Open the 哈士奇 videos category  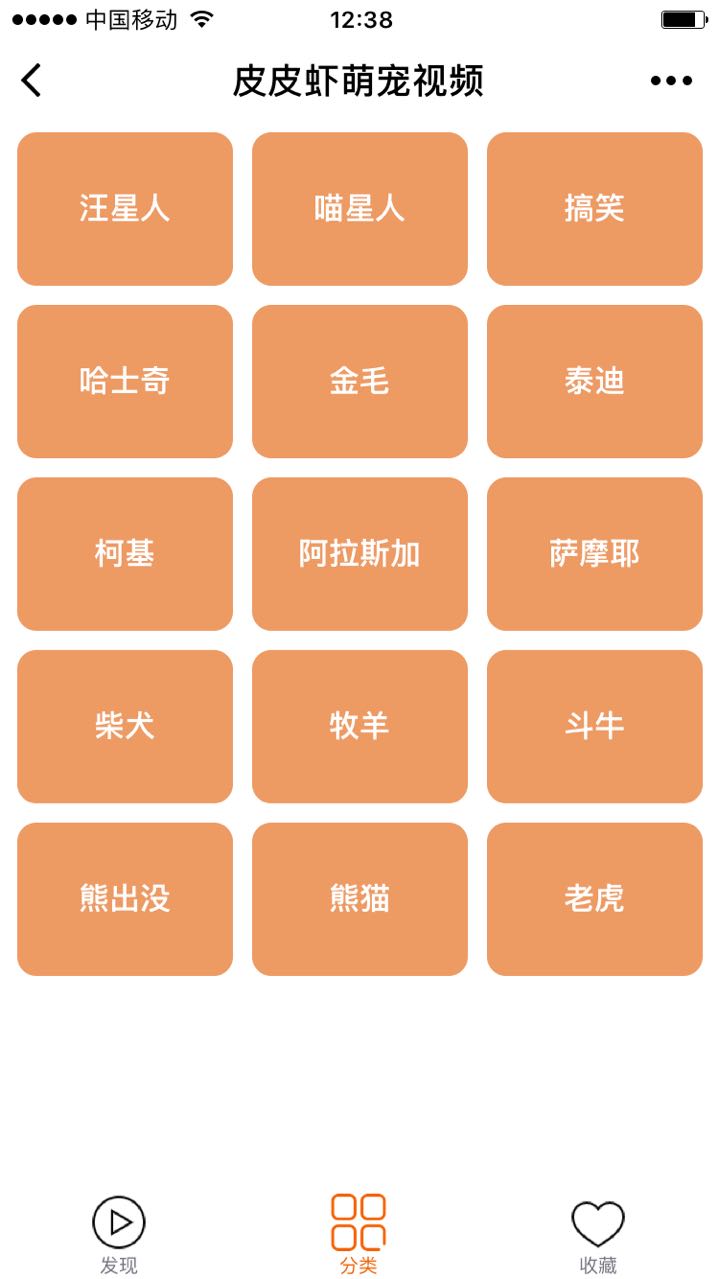point(125,382)
